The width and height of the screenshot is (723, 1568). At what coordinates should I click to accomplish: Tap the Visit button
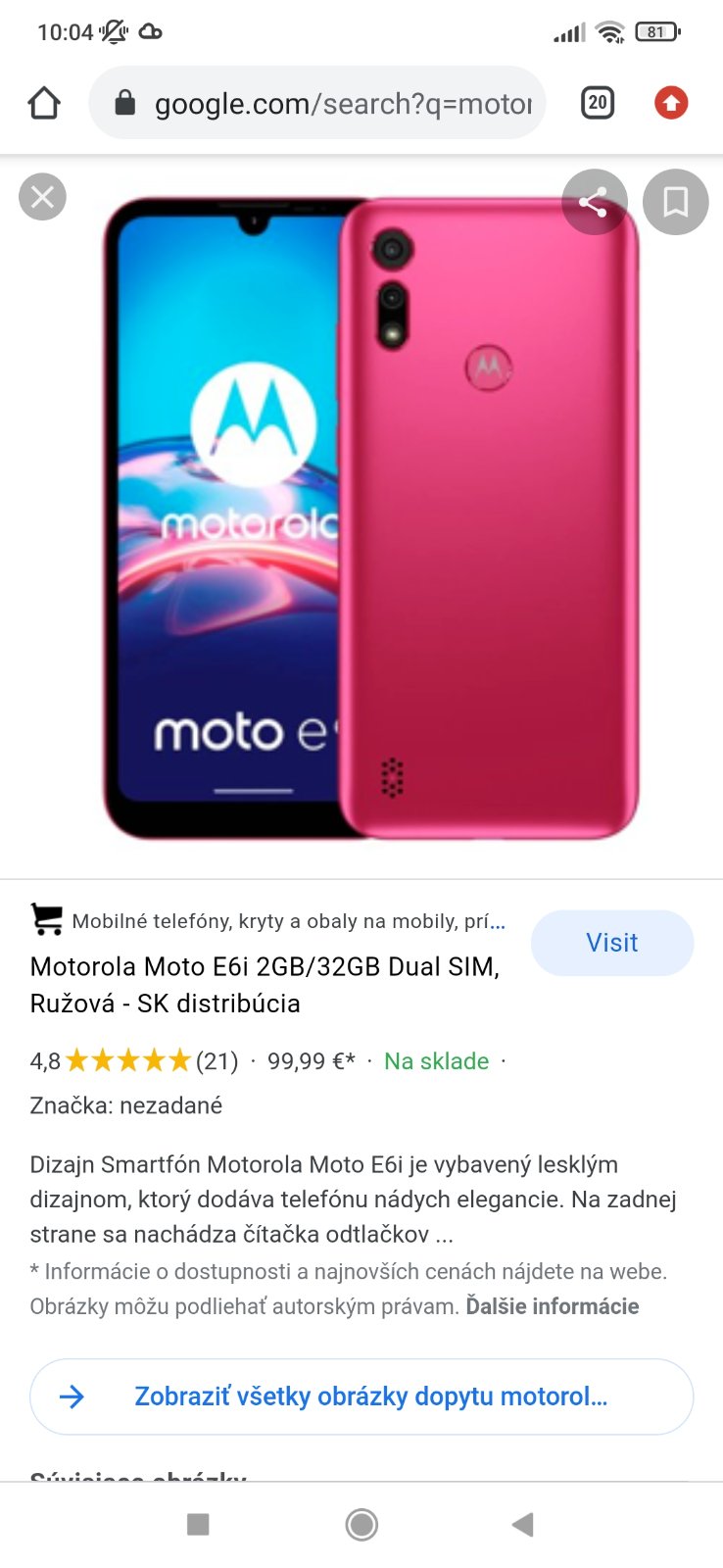coord(611,943)
